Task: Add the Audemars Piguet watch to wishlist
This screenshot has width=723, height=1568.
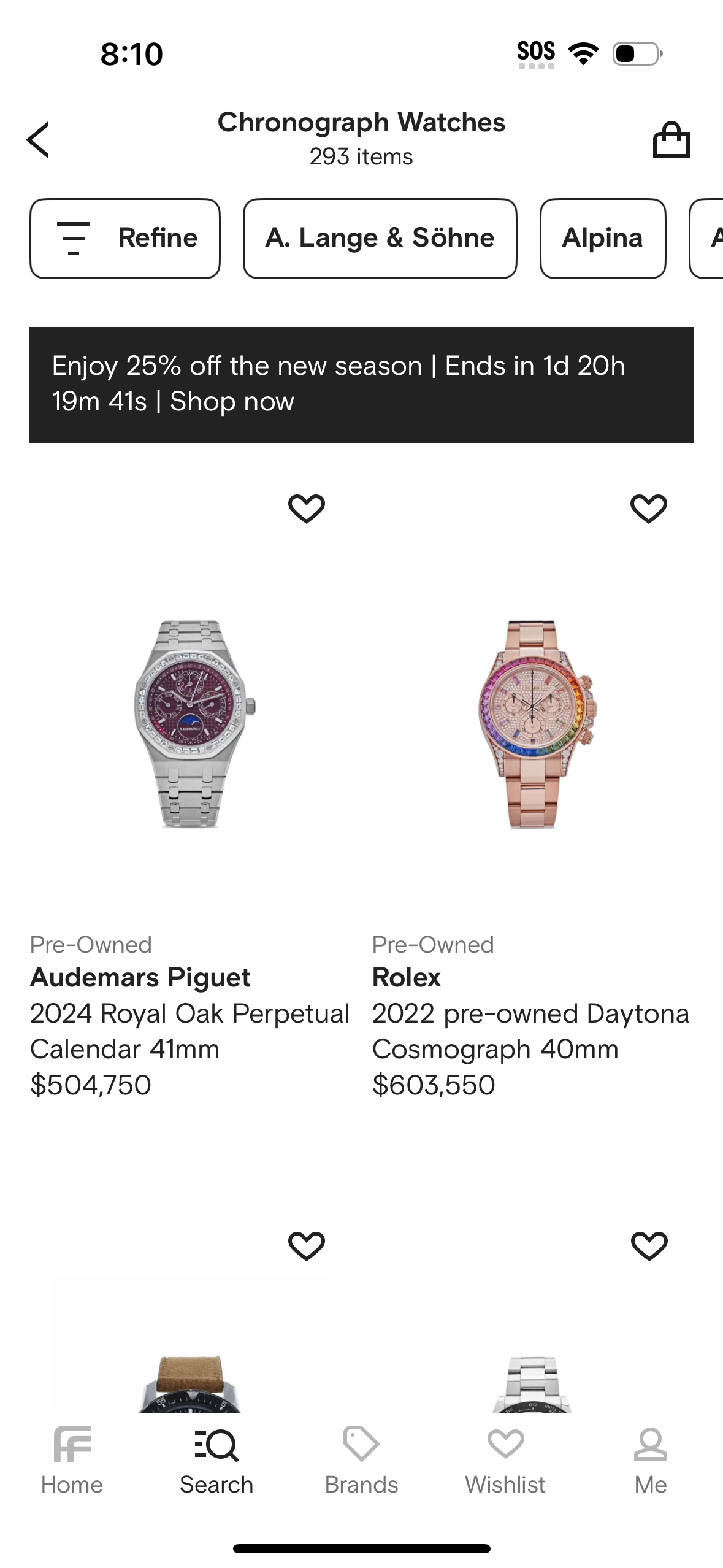Action: coord(307,507)
